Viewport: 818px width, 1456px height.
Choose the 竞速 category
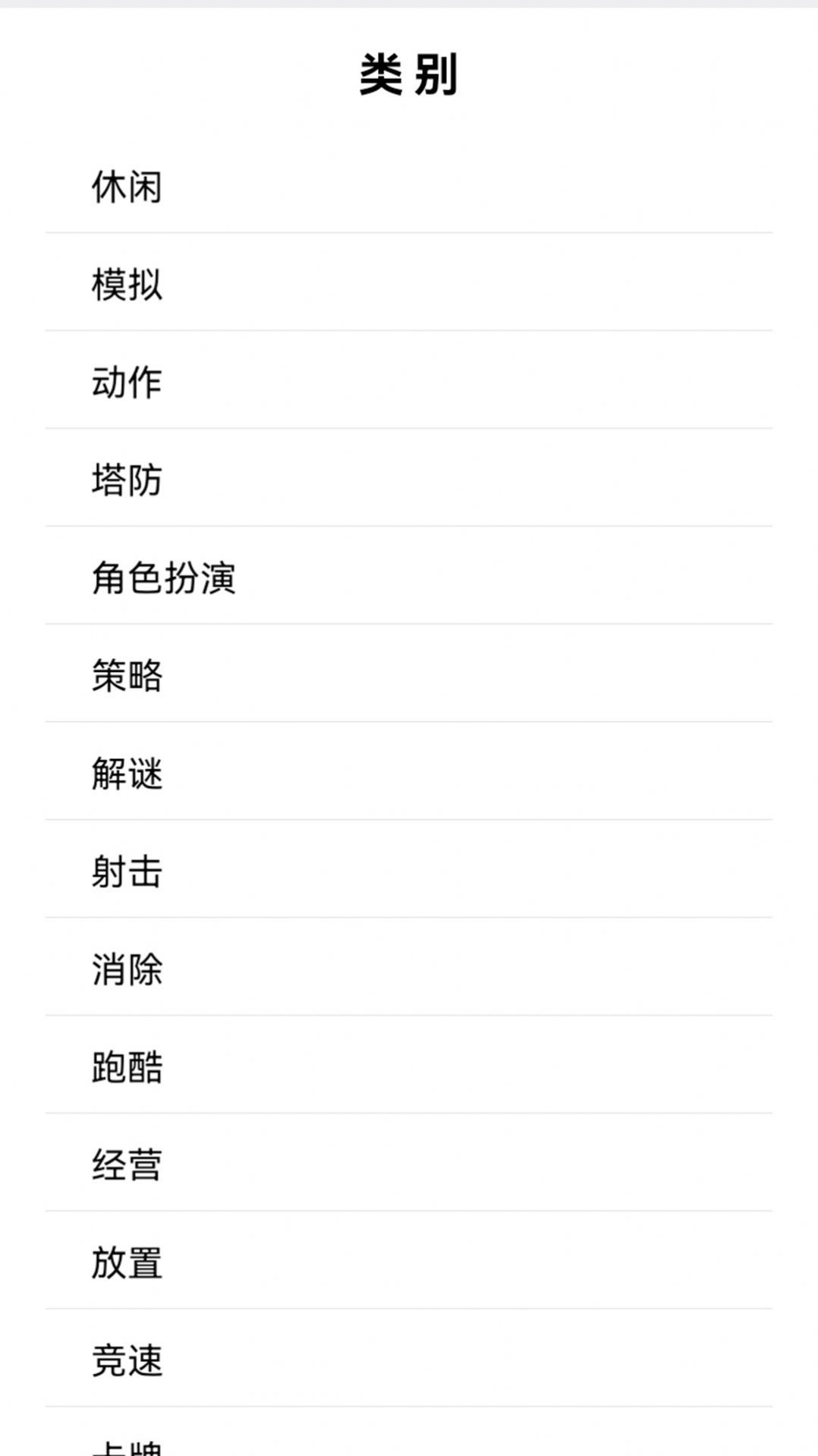(127, 1360)
